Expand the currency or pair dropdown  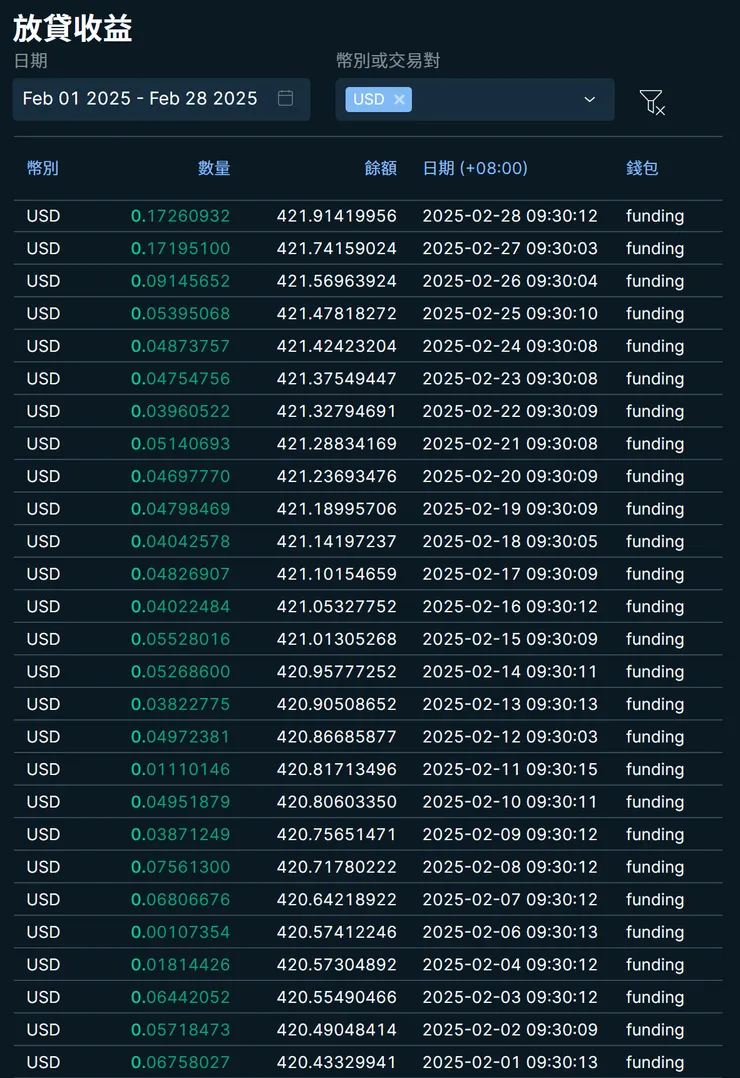pos(589,99)
